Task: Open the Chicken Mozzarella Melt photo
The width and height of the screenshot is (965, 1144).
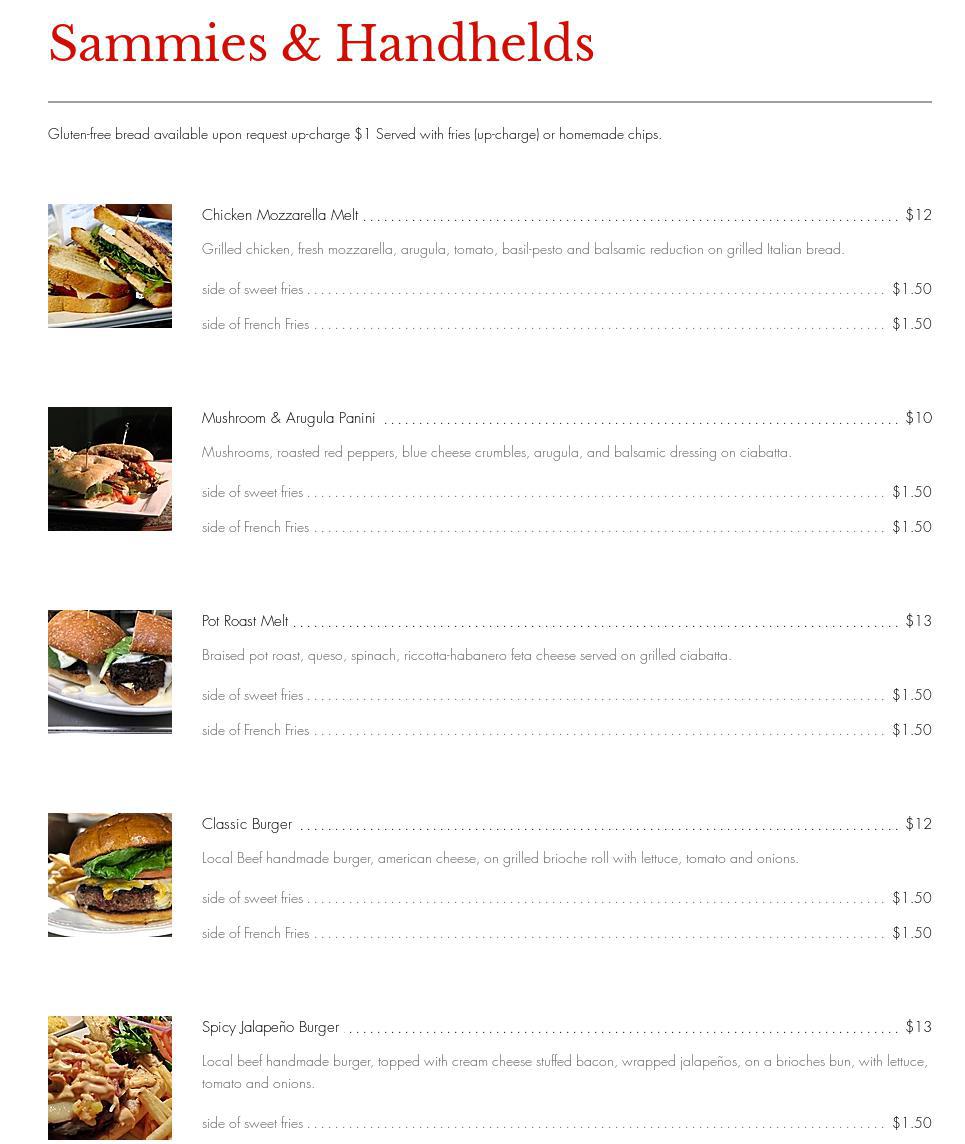Action: tap(110, 266)
